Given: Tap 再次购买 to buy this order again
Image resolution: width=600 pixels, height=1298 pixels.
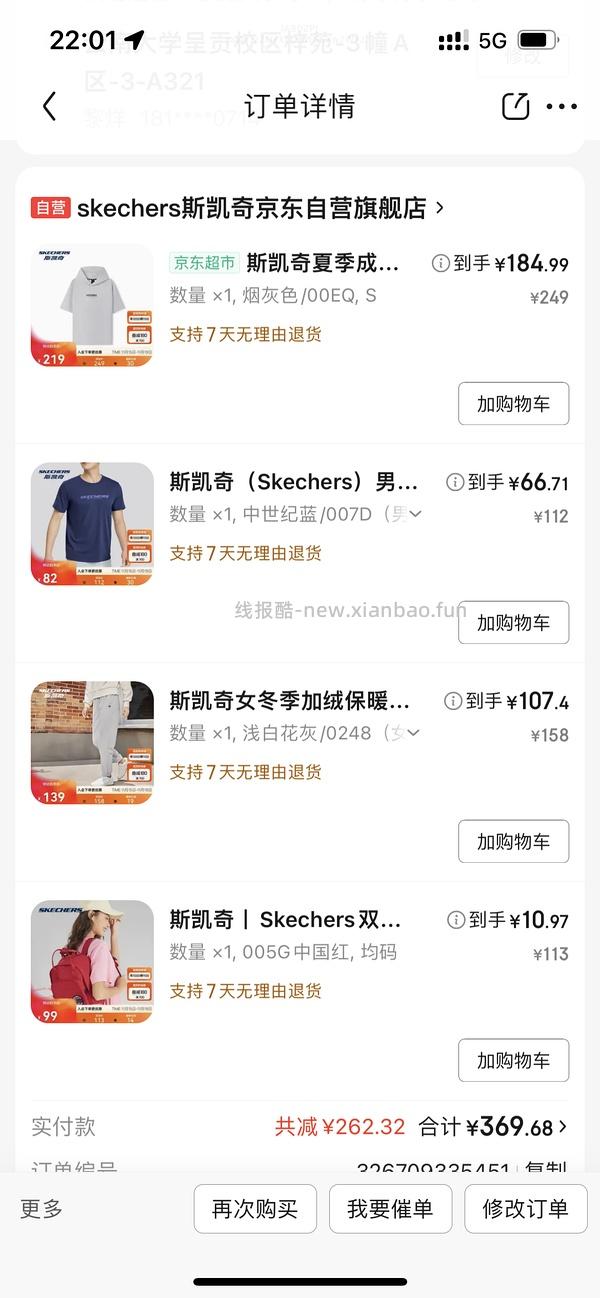Looking at the screenshot, I should pyautogui.click(x=255, y=1209).
